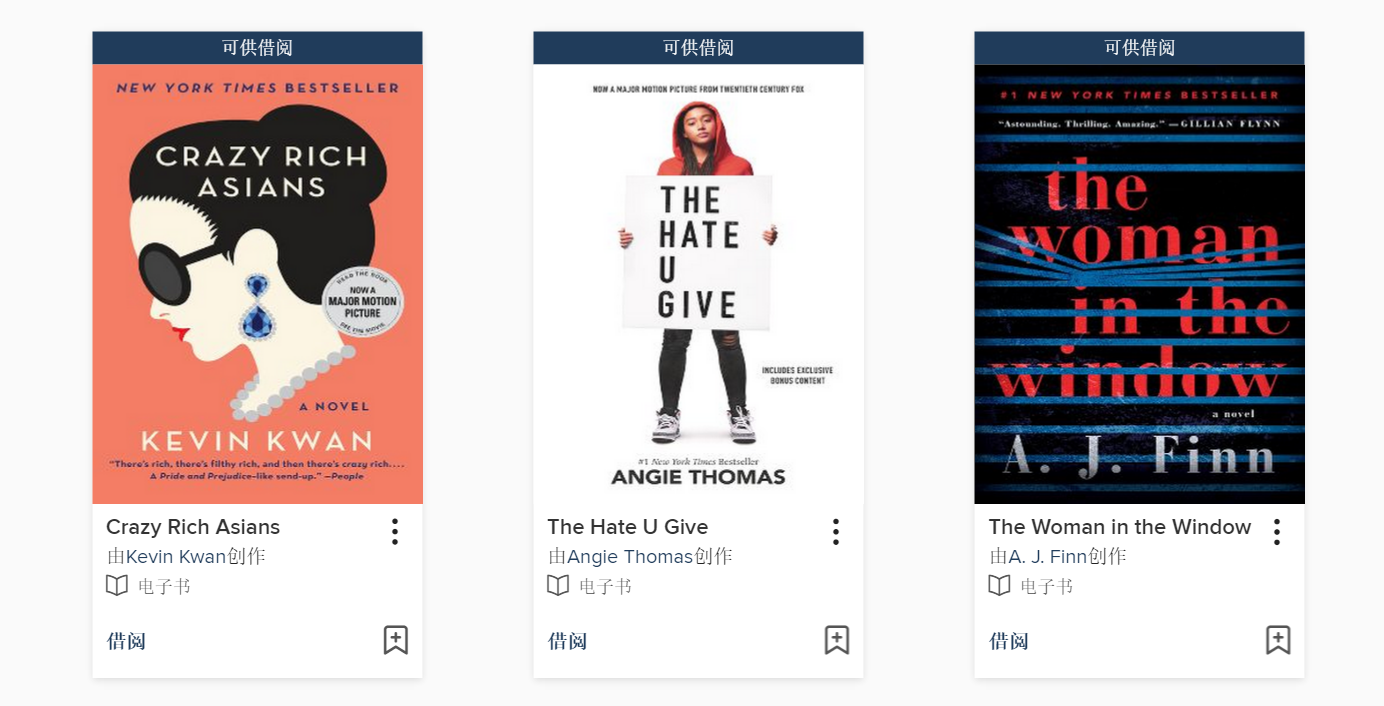
Task: Open overflow menu for The Hate U Give
Action: point(836,532)
